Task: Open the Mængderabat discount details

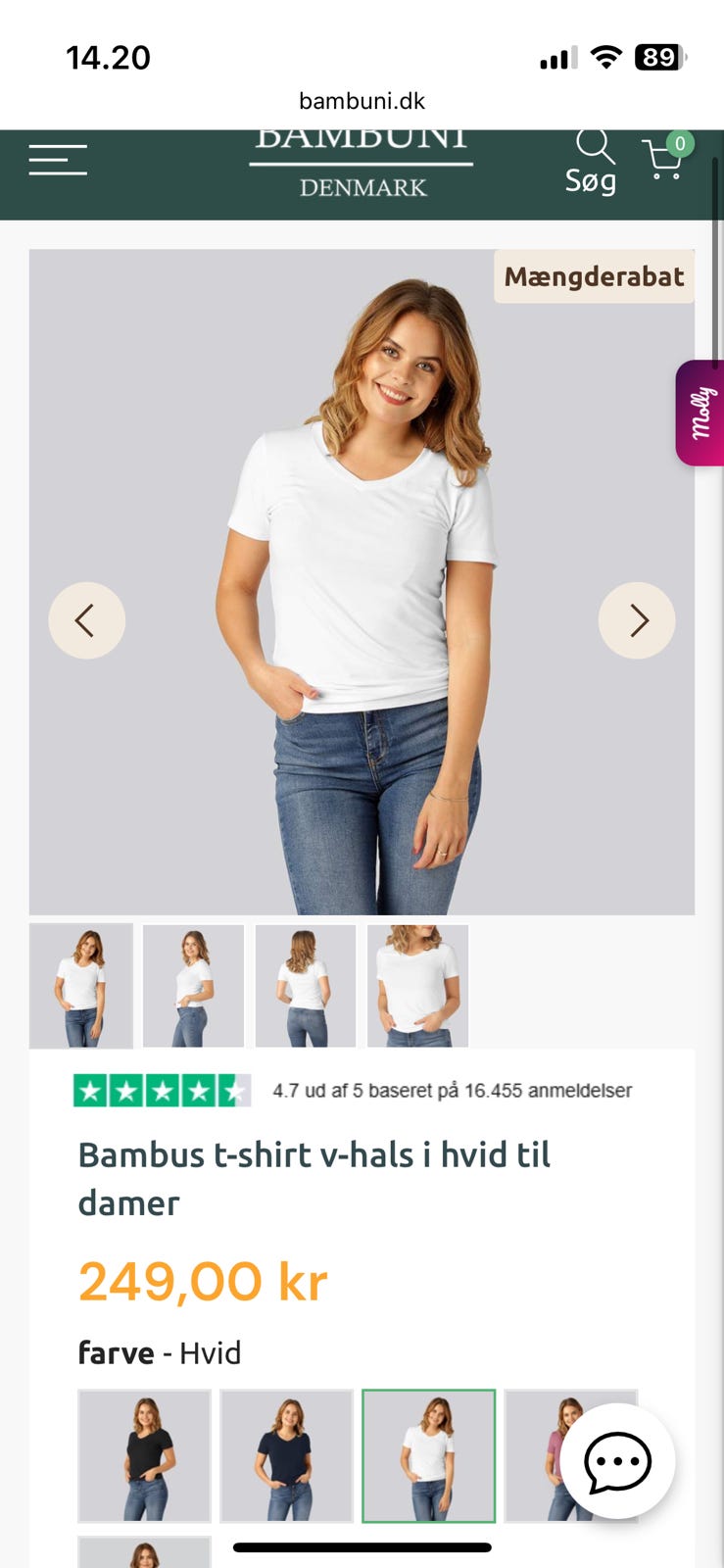Action: click(594, 276)
